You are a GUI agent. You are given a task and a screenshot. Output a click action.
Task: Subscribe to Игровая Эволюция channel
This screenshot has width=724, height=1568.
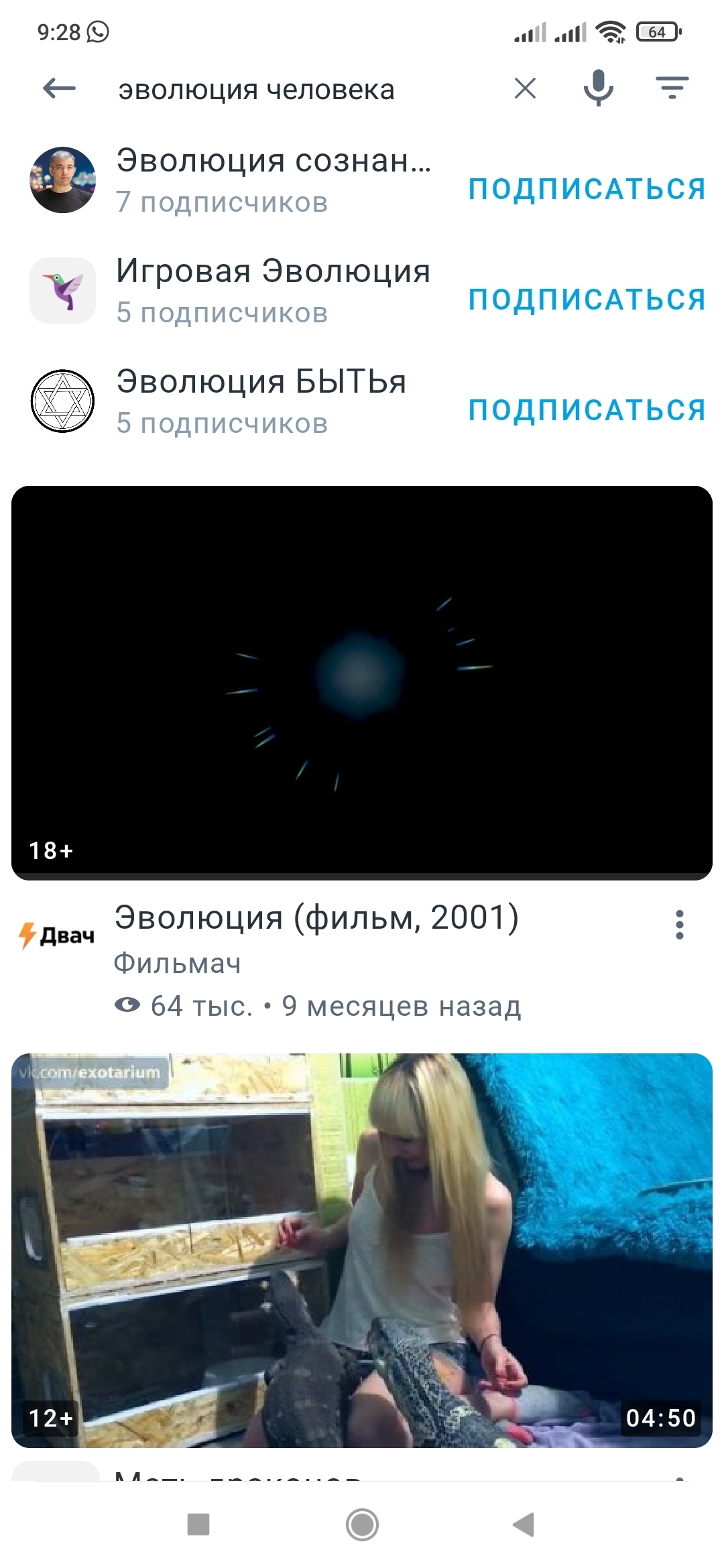tap(587, 300)
